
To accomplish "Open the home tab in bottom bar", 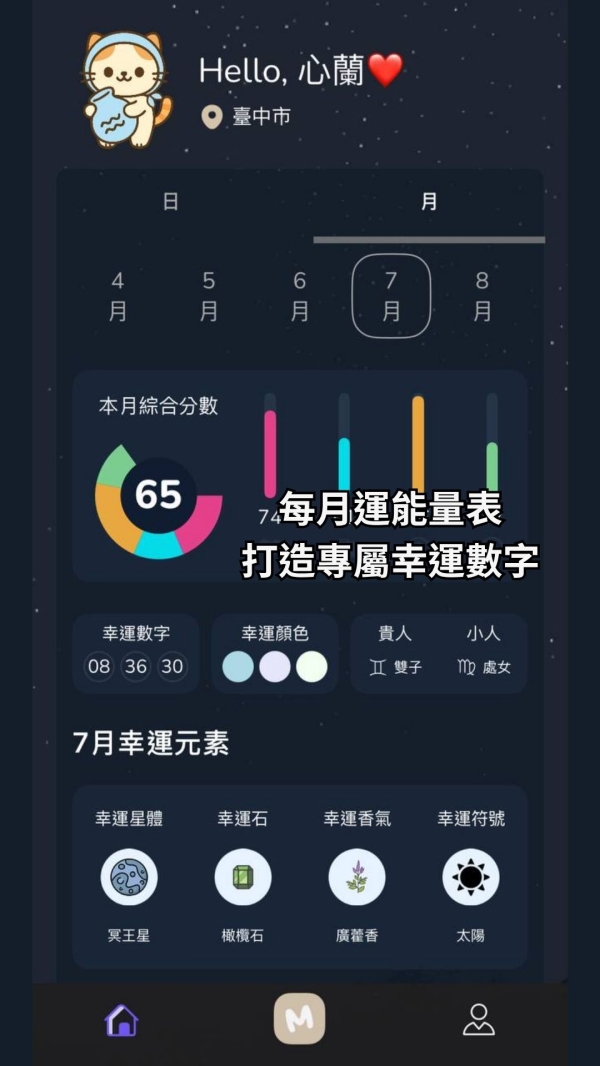I will 121,1020.
